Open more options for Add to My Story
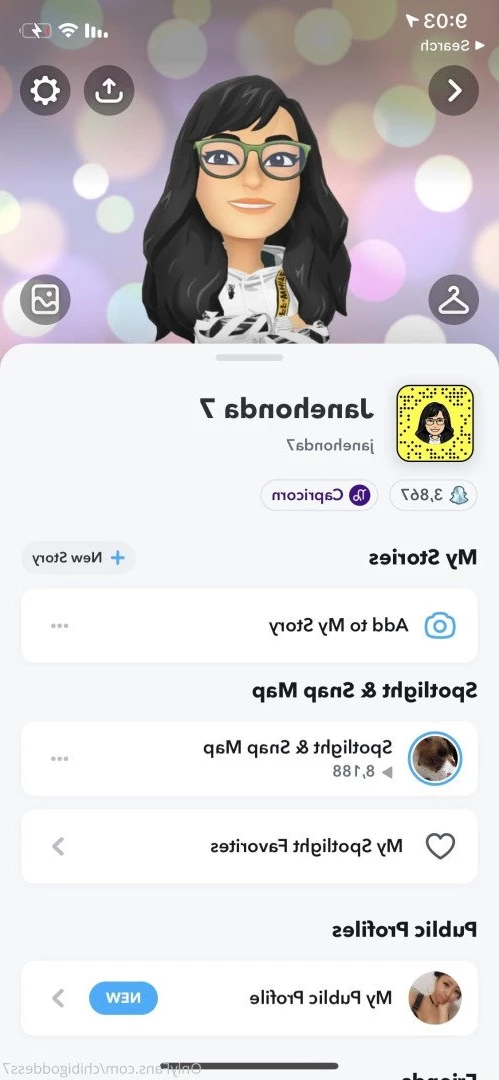This screenshot has width=499, height=1080. (59, 626)
